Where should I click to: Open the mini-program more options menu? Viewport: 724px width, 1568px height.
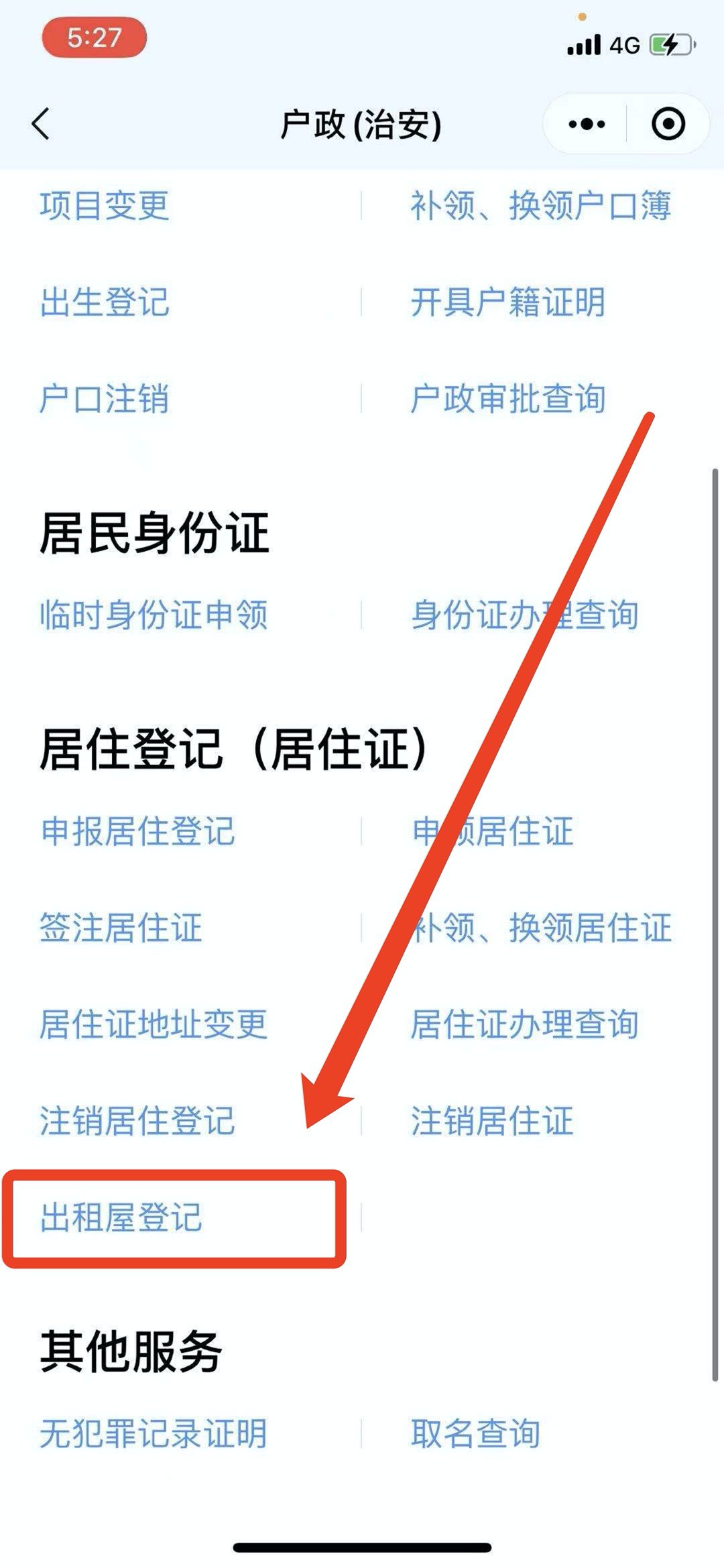(586, 124)
